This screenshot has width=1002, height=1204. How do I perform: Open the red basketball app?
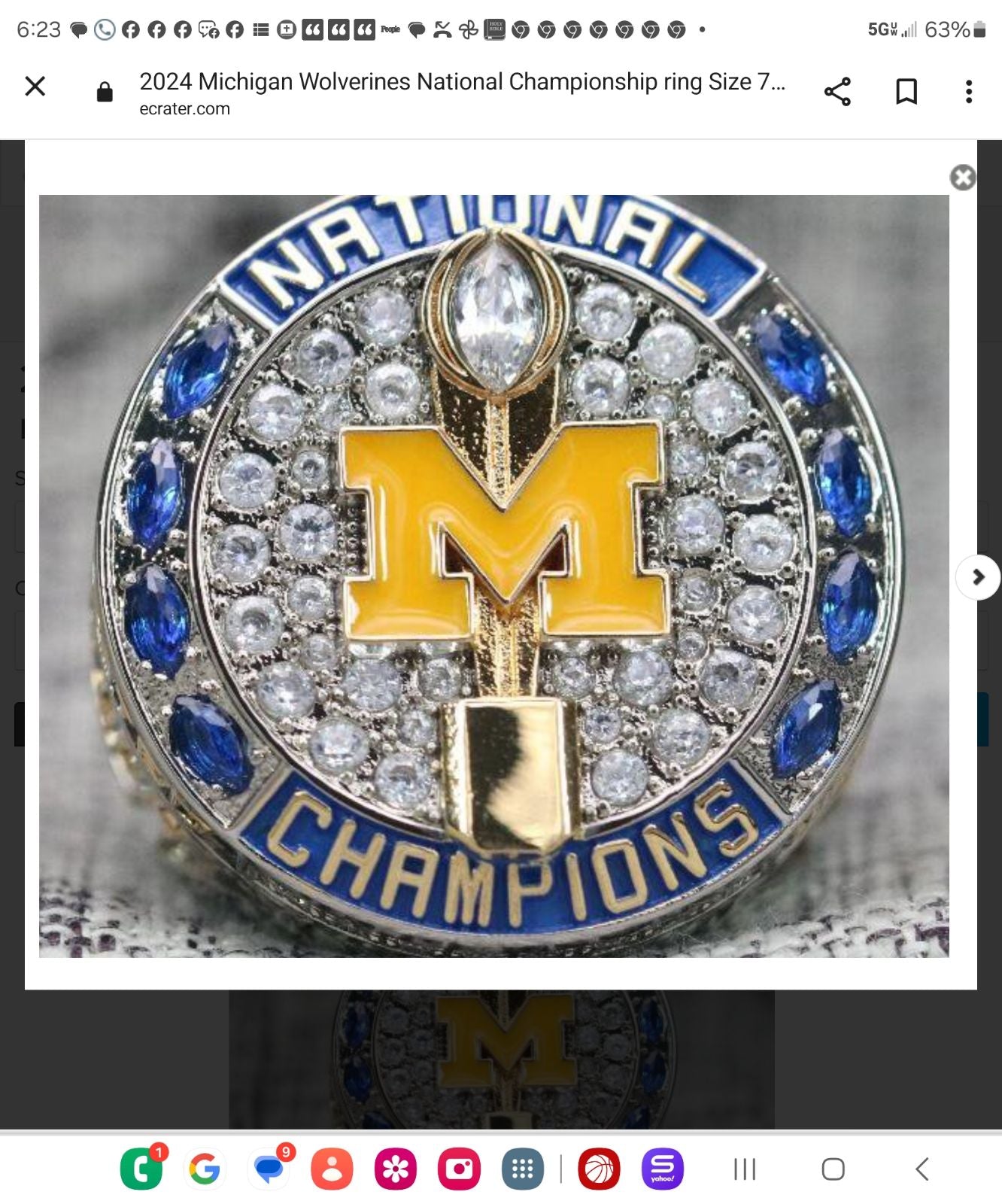click(599, 1169)
